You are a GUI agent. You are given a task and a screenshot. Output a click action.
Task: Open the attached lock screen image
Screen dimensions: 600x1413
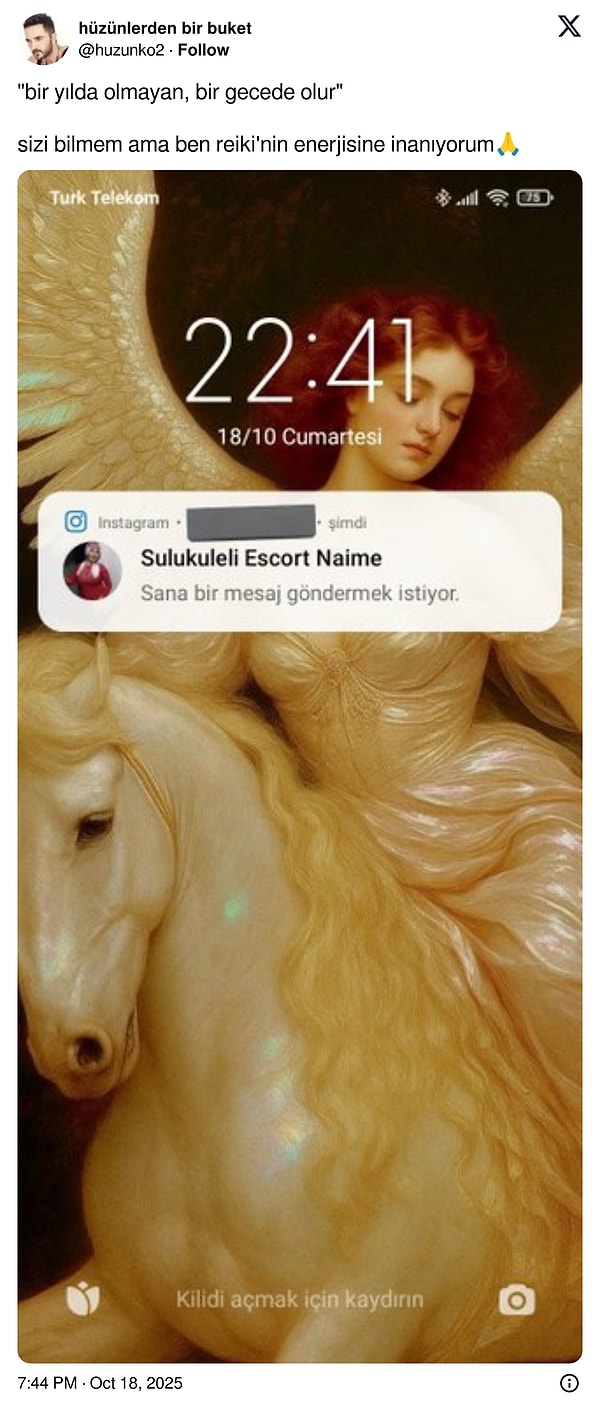(300, 900)
